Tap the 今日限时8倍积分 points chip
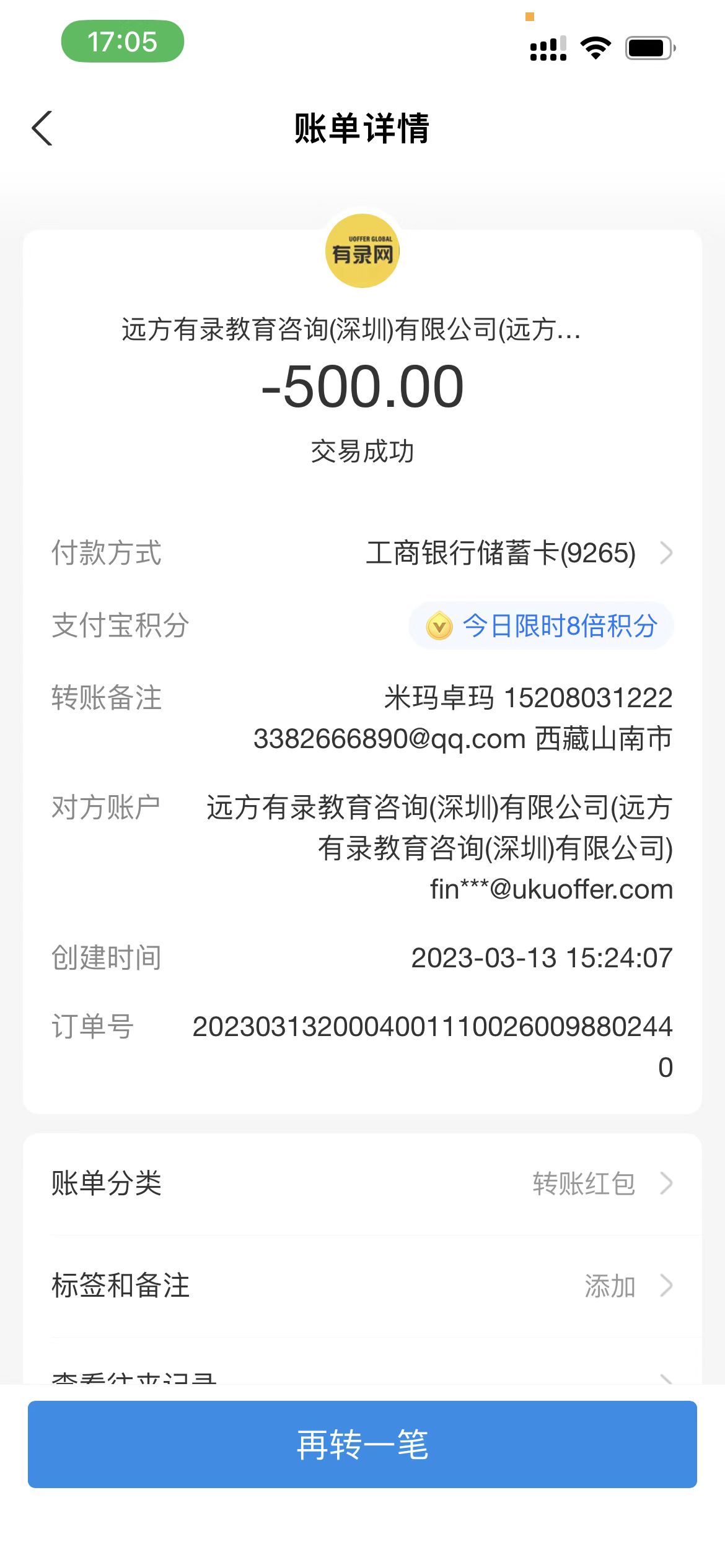Image resolution: width=725 pixels, height=1568 pixels. pyautogui.click(x=541, y=625)
